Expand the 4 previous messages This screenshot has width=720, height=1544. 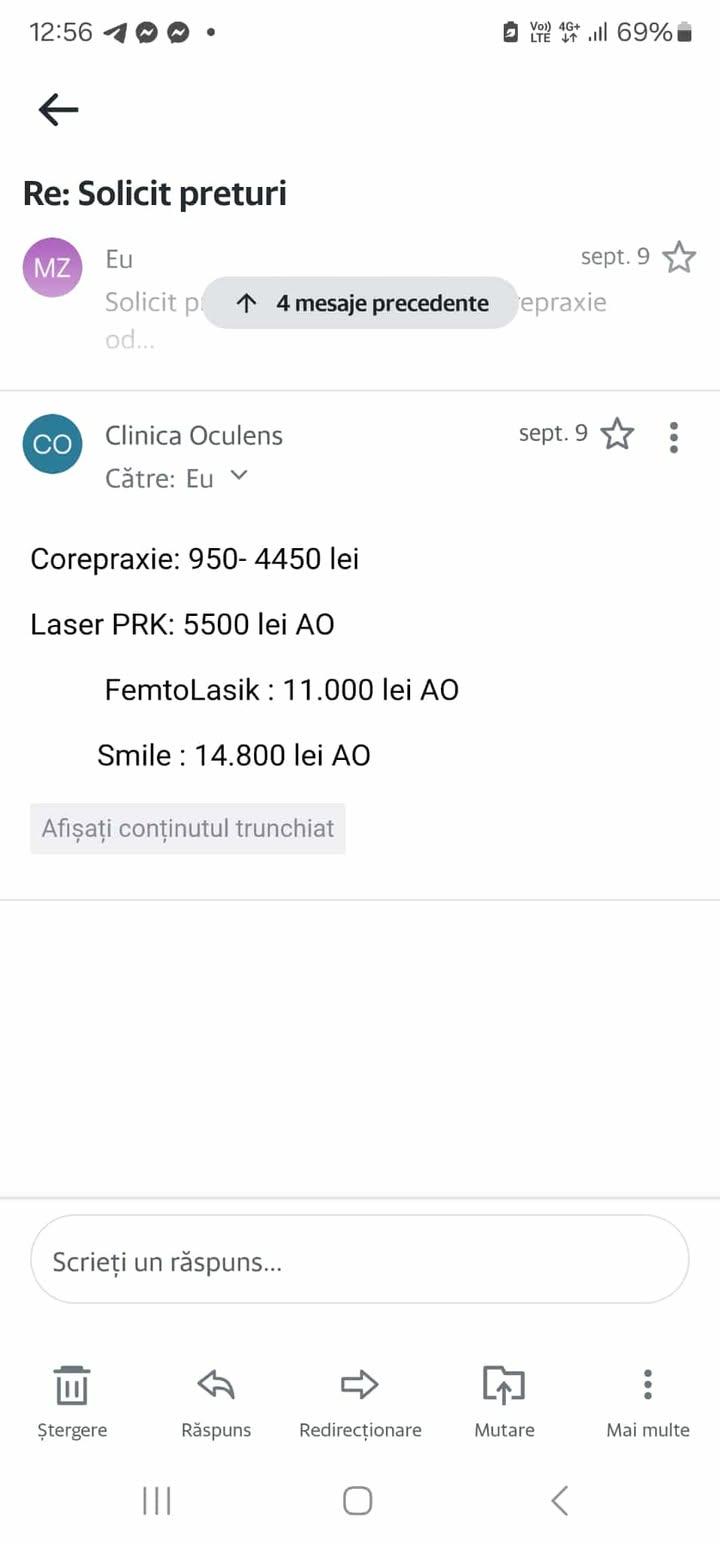(x=360, y=303)
